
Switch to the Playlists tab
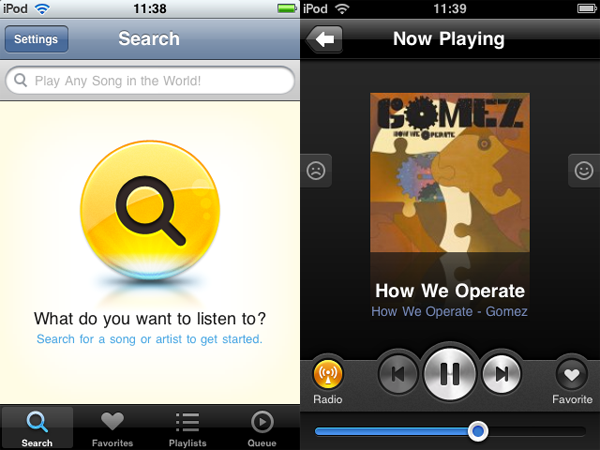click(x=187, y=427)
